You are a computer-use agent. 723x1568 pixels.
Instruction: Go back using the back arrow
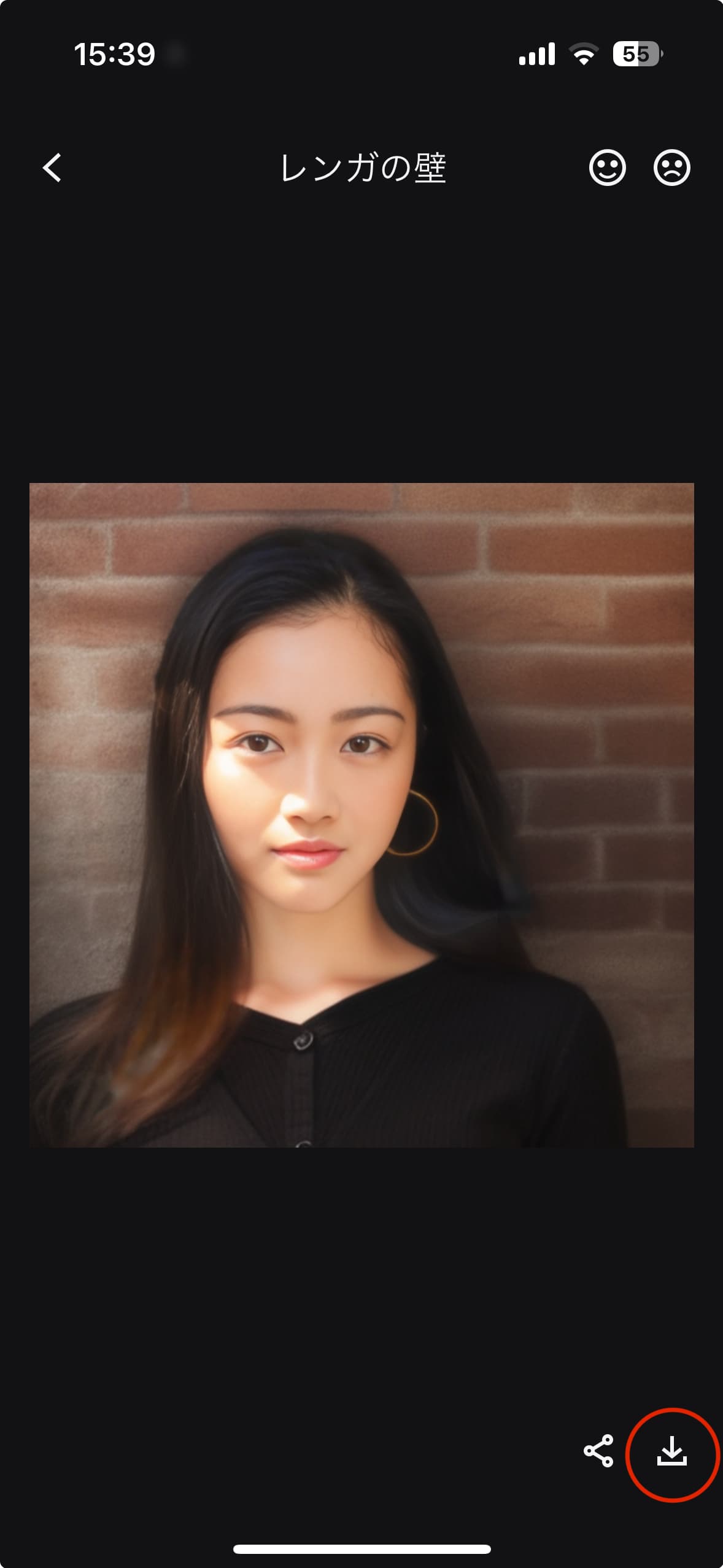pyautogui.click(x=53, y=168)
